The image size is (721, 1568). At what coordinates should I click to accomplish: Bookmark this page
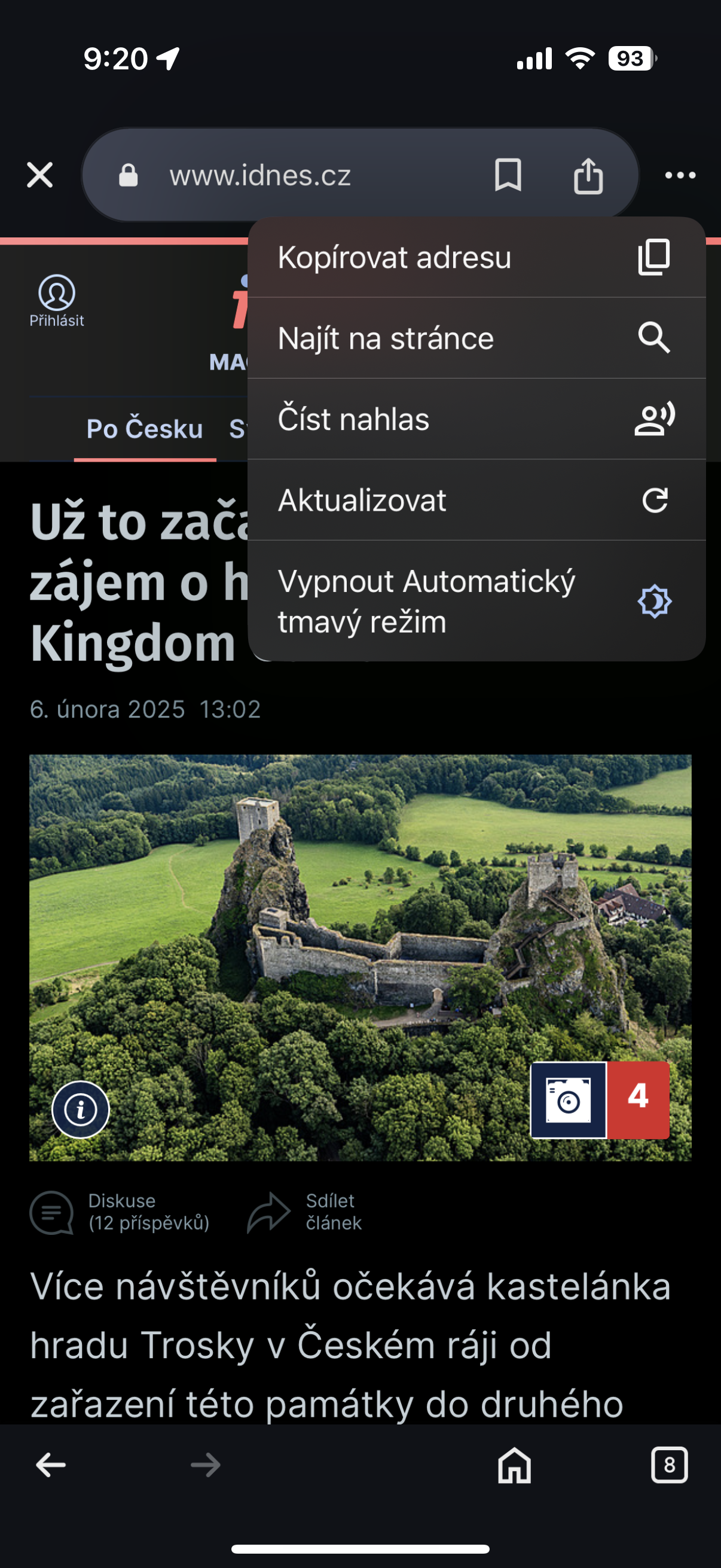tap(508, 175)
